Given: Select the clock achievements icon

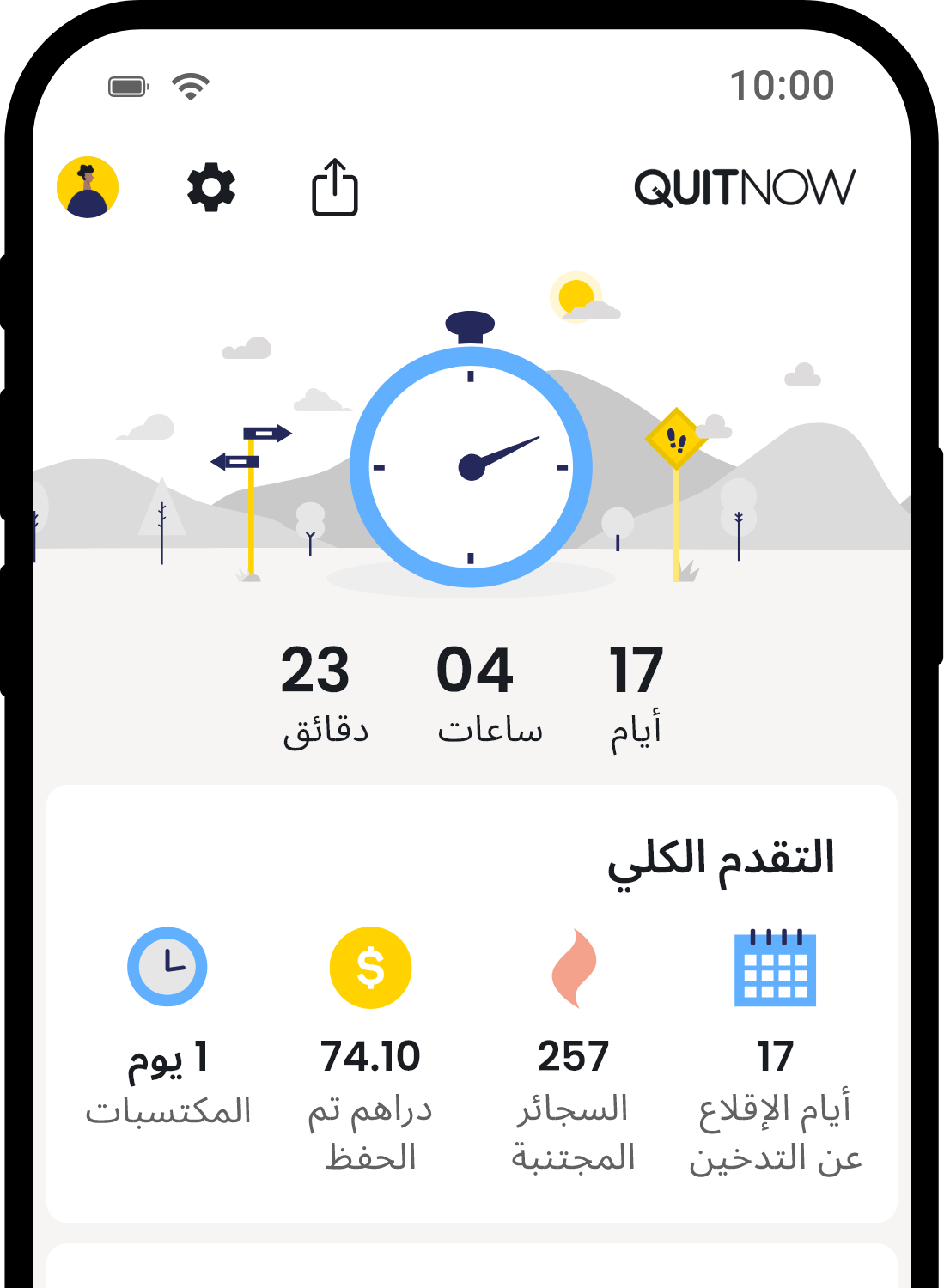Looking at the screenshot, I should [x=167, y=966].
